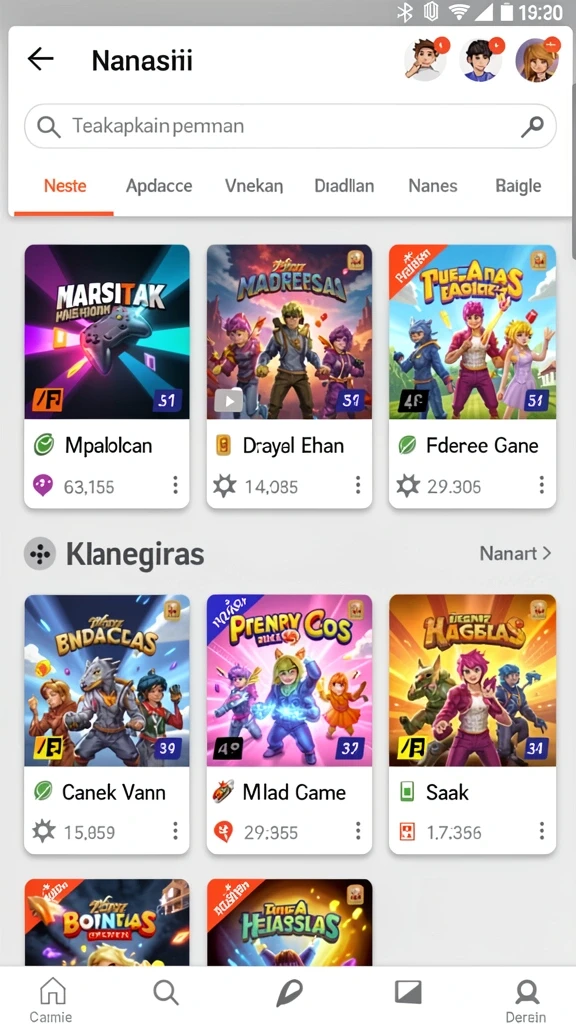Open the Mpalolcan game card
576x1024 pixels.
[x=106, y=376]
